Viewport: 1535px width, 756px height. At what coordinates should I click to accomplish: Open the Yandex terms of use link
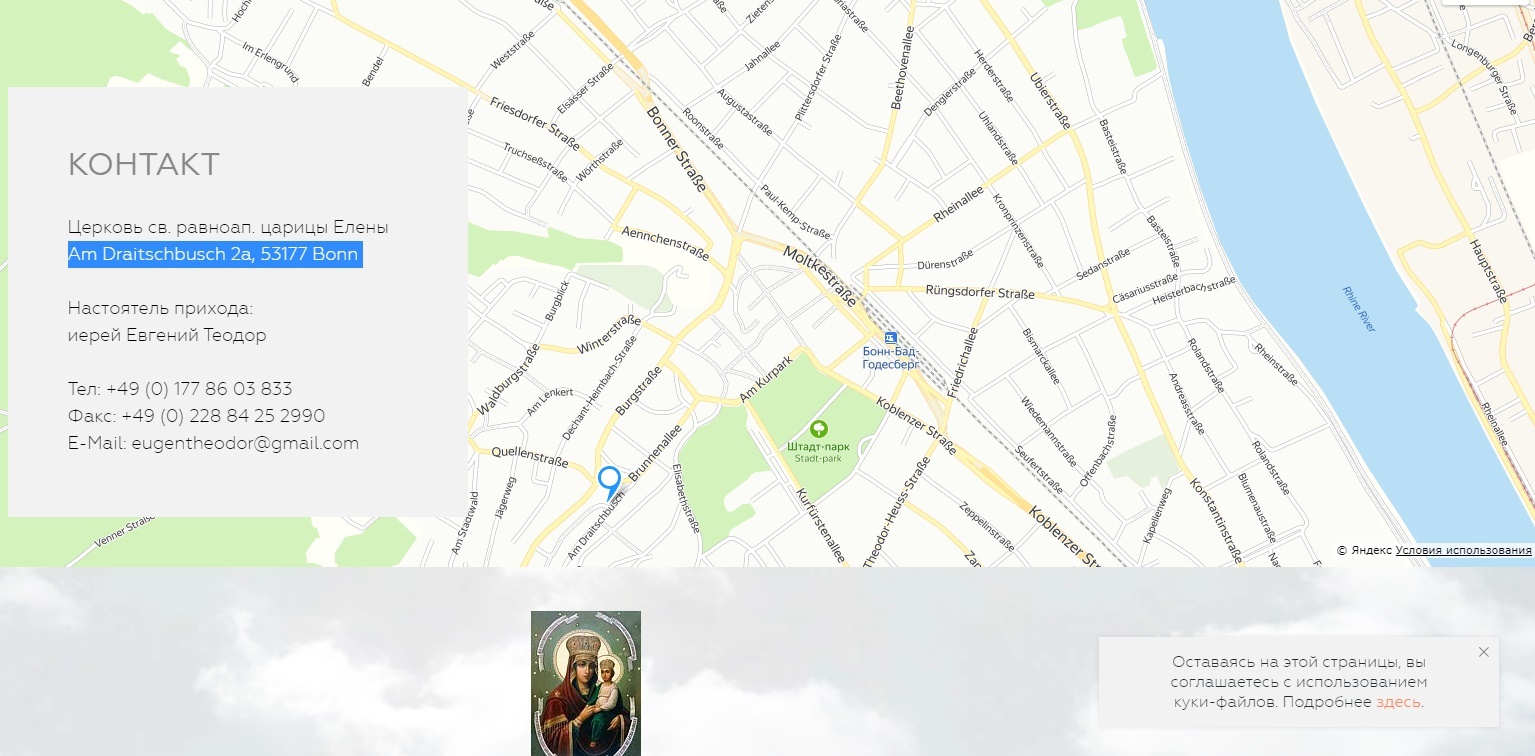point(1463,550)
